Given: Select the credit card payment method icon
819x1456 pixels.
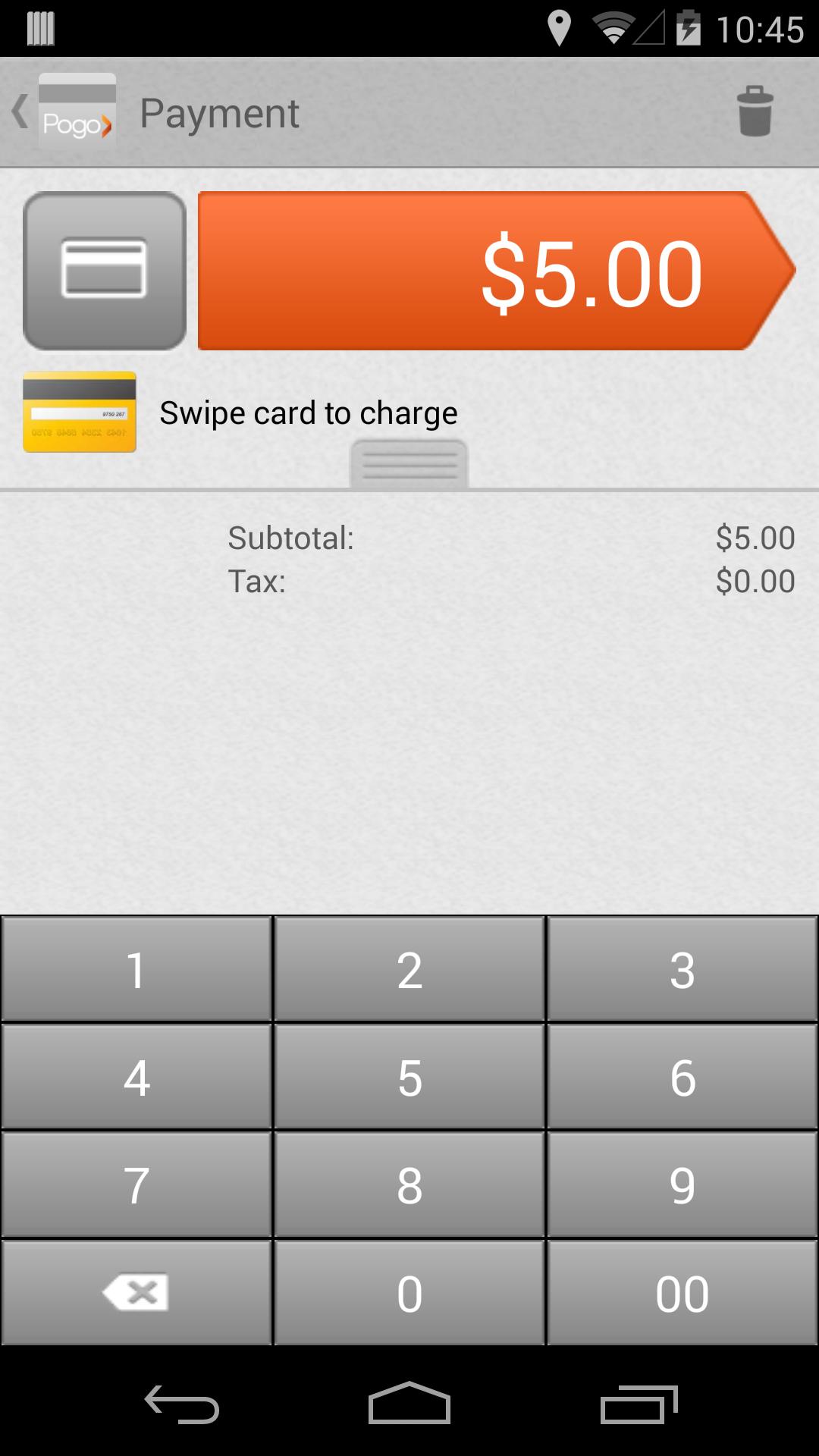Looking at the screenshot, I should point(105,271).
